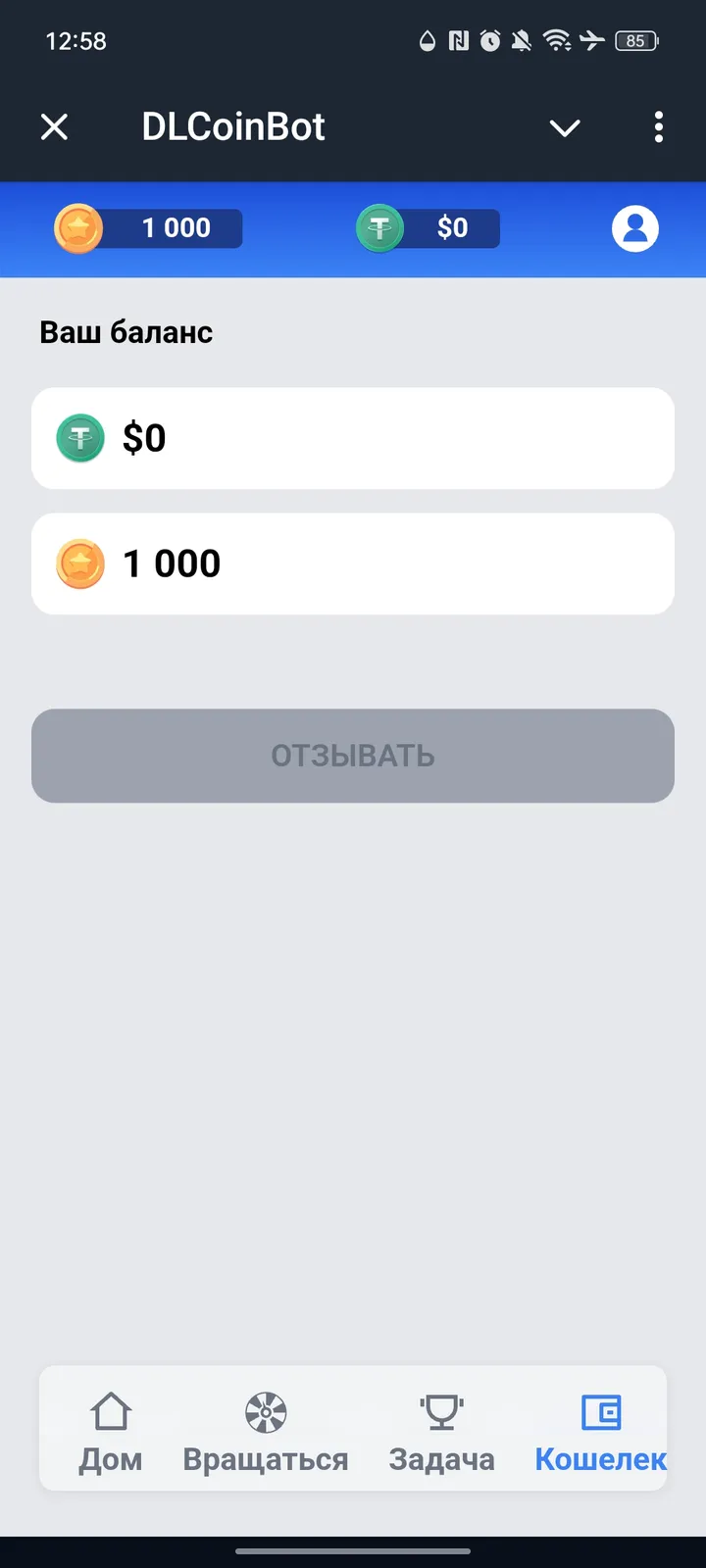Select the Дом home icon
Screen dimensions: 706x1568
click(110, 1411)
